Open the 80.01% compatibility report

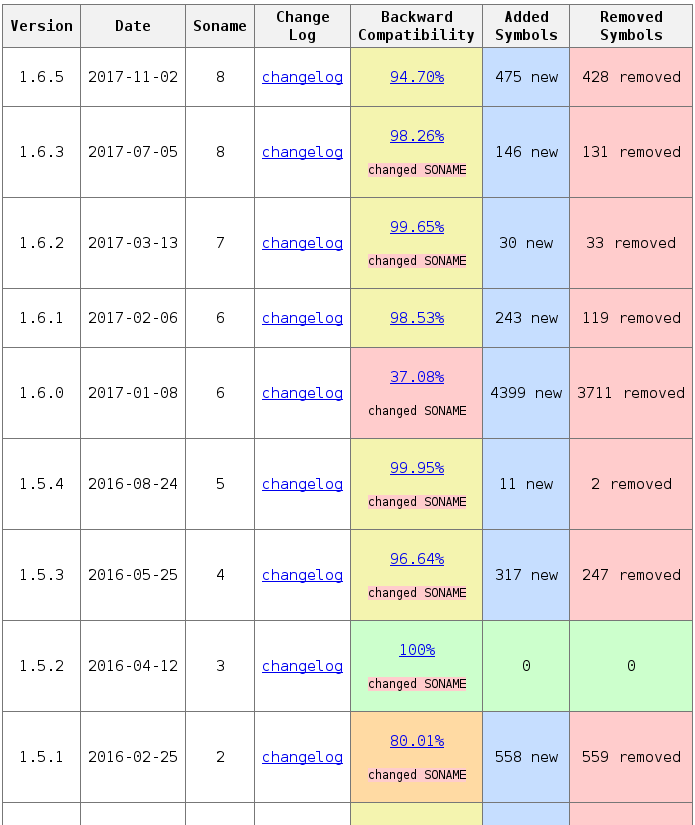(416, 741)
